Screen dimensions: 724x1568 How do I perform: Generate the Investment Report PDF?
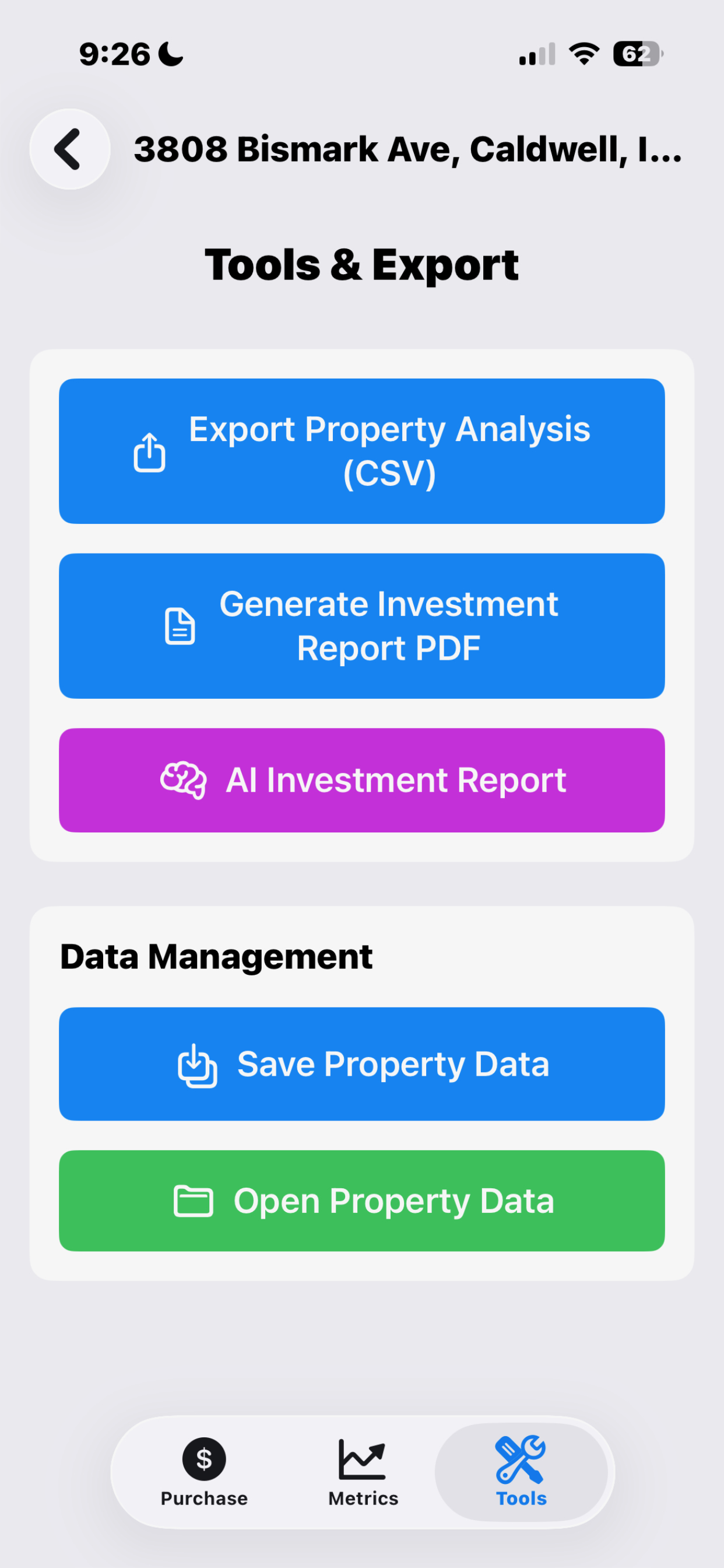362,625
